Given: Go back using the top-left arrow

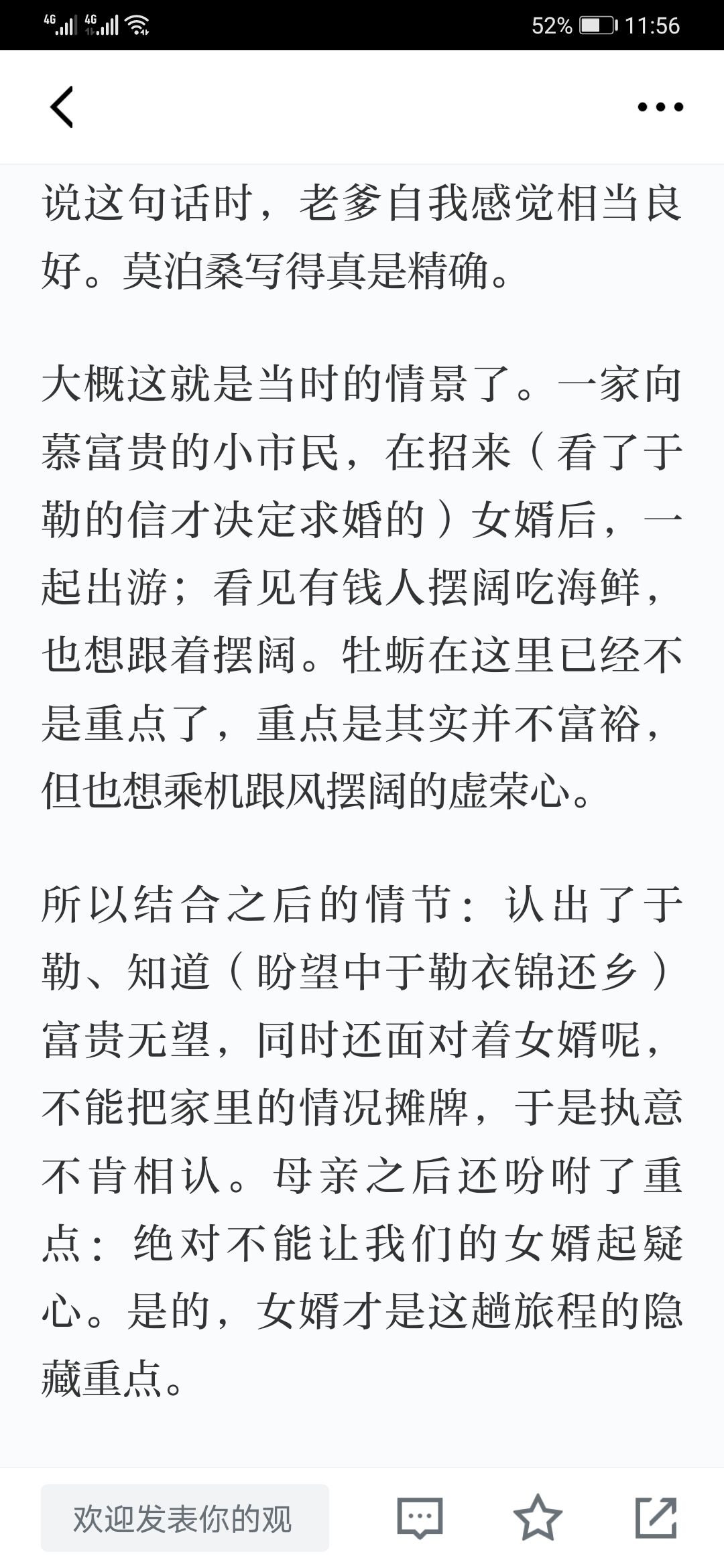Looking at the screenshot, I should tap(62, 107).
